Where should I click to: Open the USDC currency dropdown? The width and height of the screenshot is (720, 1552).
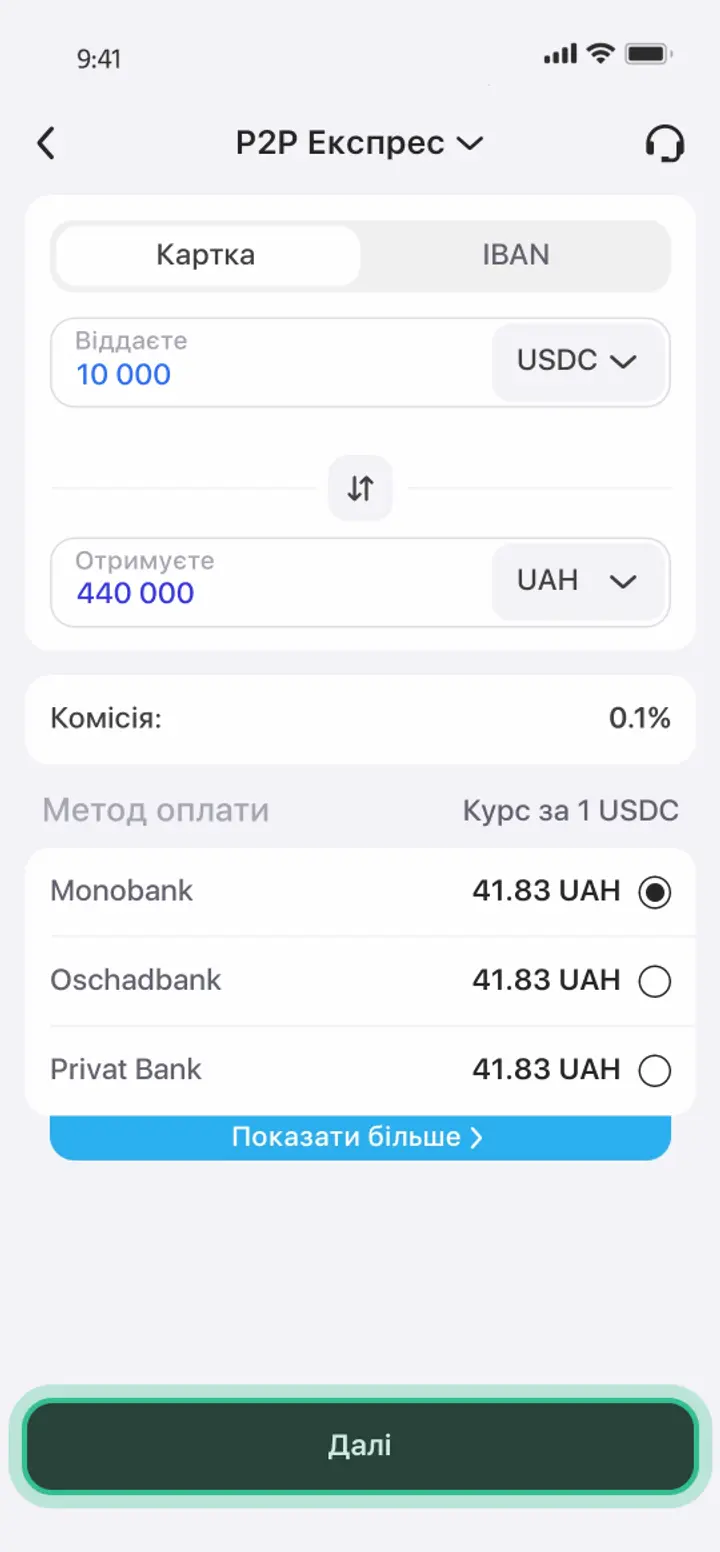(578, 362)
